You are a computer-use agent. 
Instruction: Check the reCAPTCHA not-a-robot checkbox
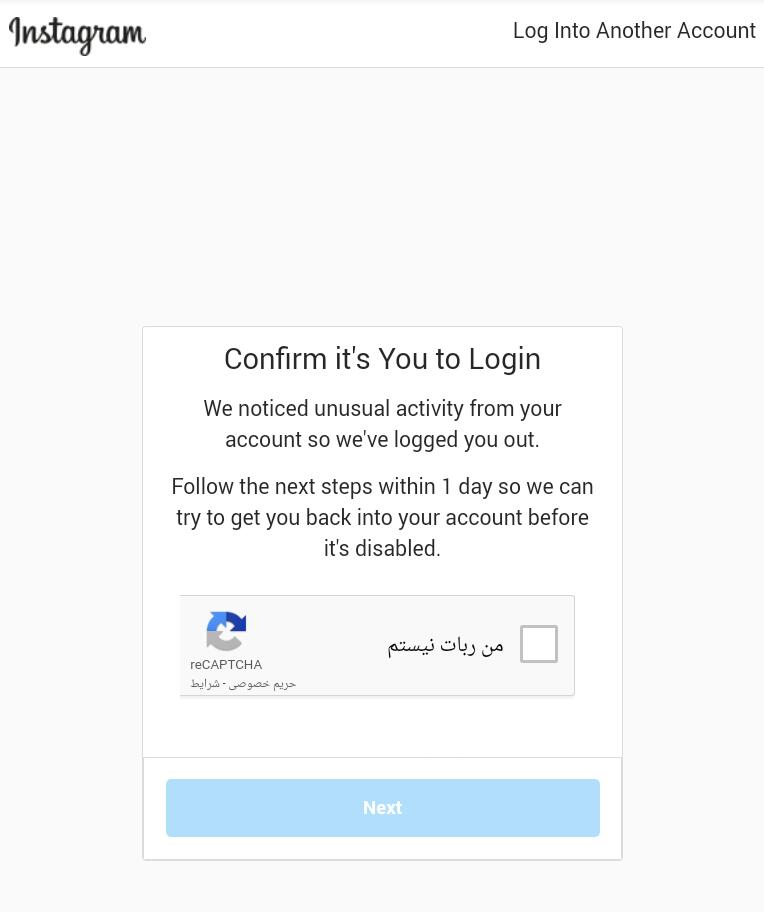538,644
